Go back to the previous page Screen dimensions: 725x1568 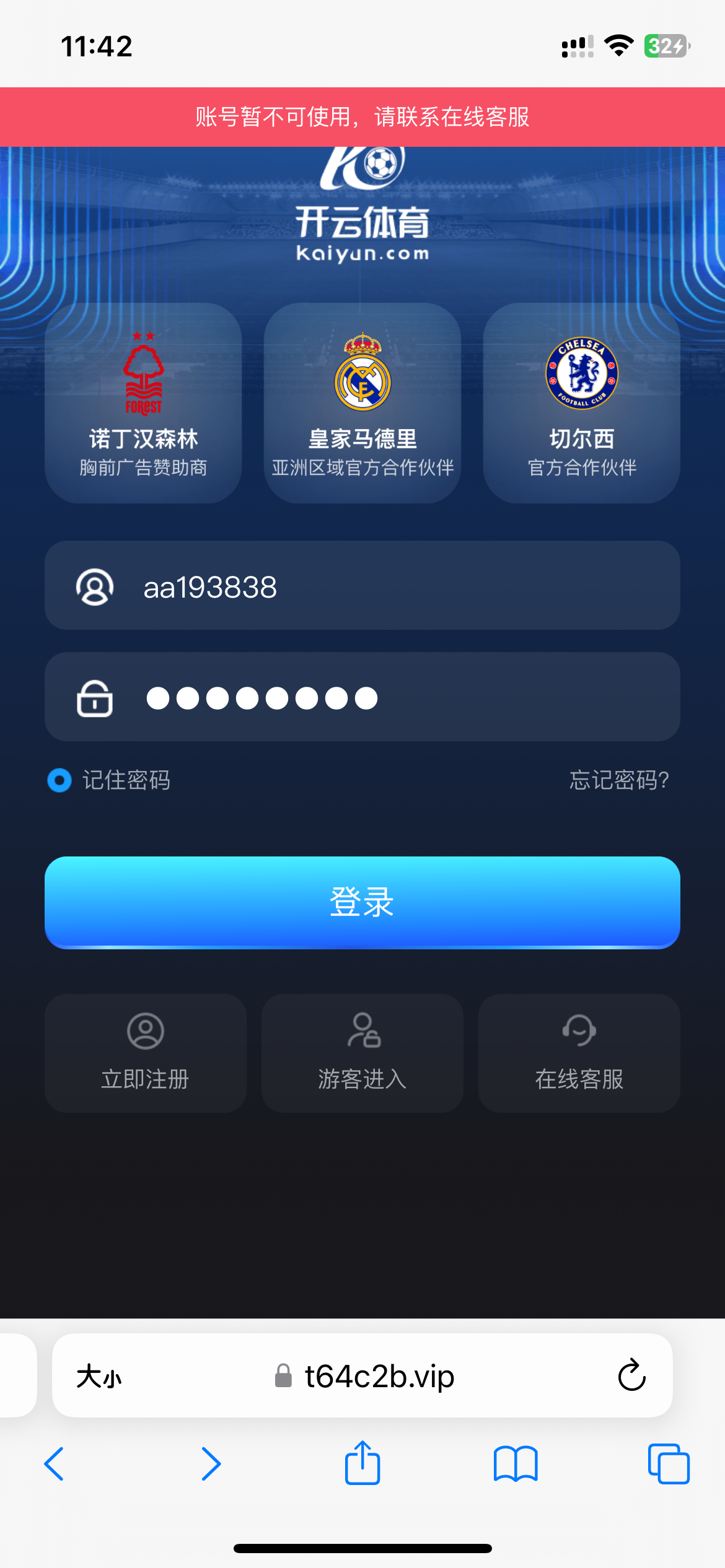(x=55, y=1464)
